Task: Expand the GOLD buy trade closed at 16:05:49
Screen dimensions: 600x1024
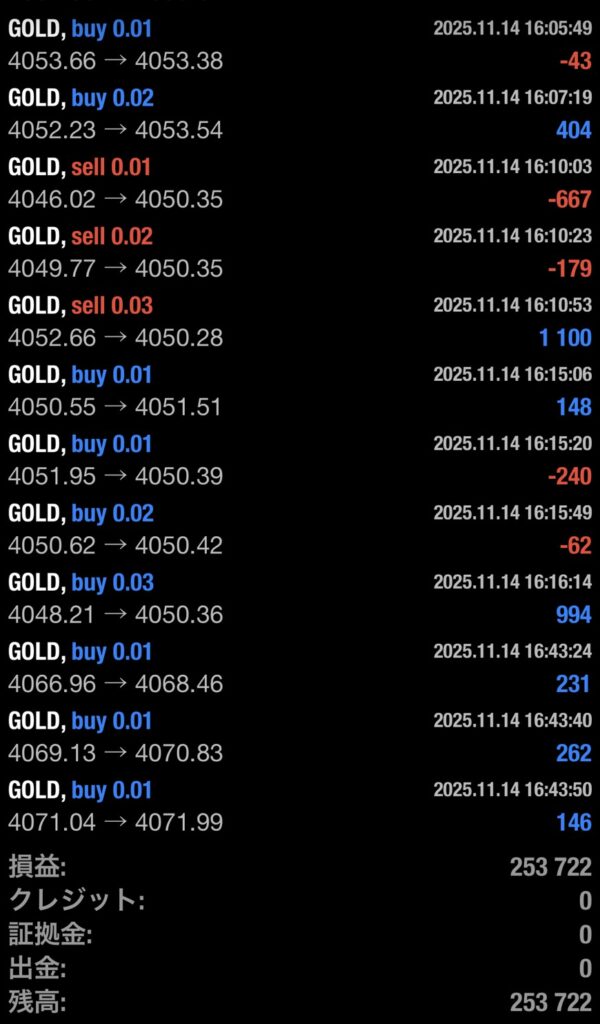Action: click(x=300, y=45)
